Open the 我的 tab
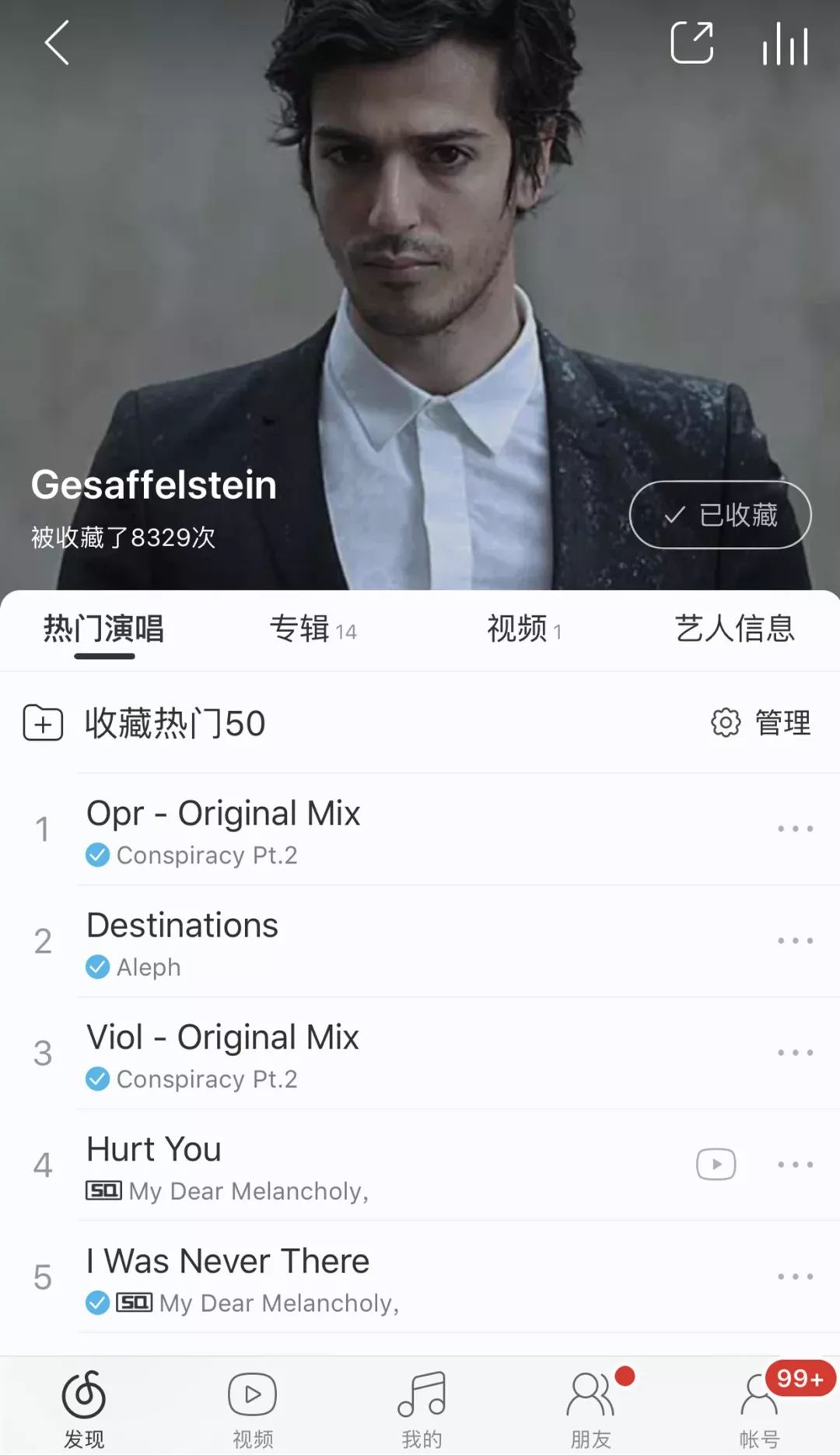The image size is (840, 1455). coord(422,1408)
